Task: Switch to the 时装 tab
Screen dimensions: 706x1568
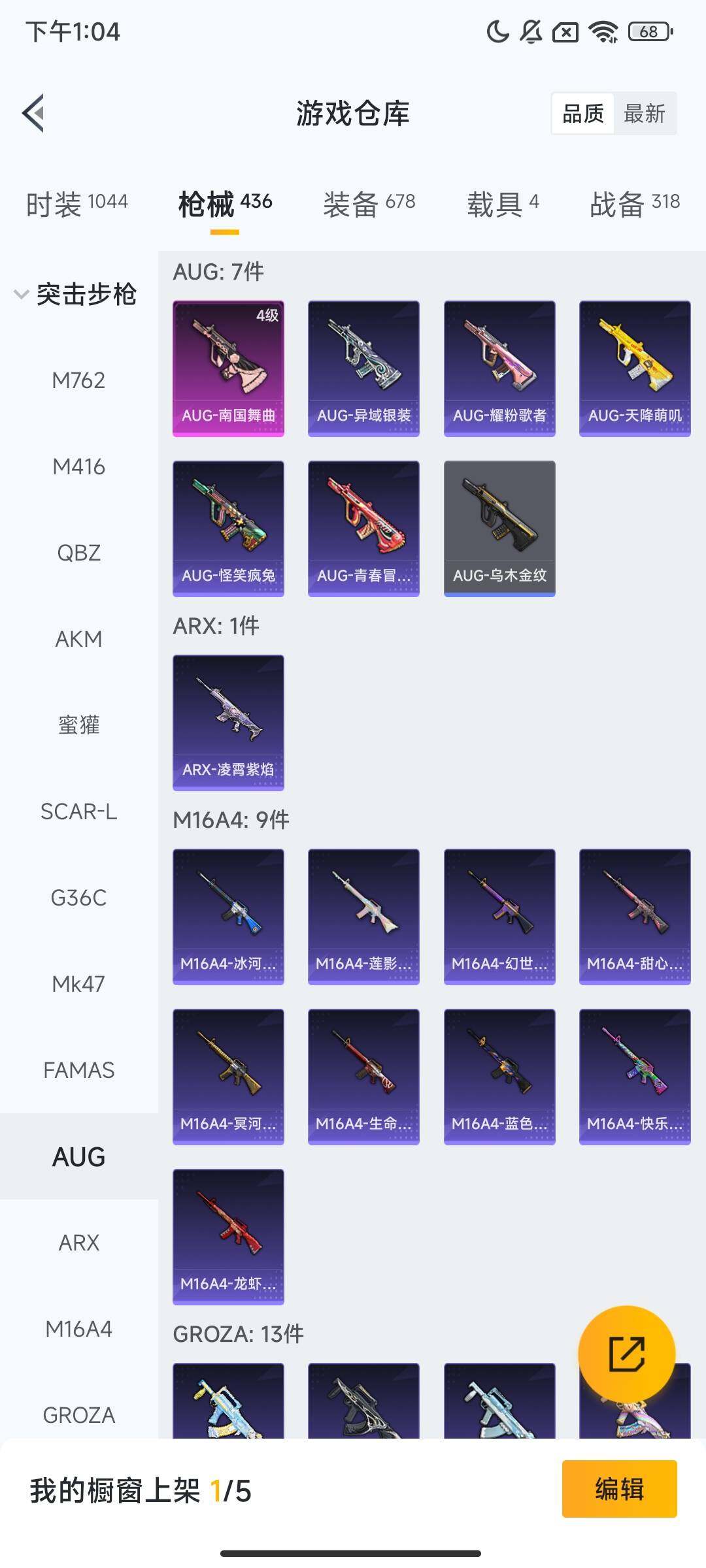Action: (x=76, y=204)
